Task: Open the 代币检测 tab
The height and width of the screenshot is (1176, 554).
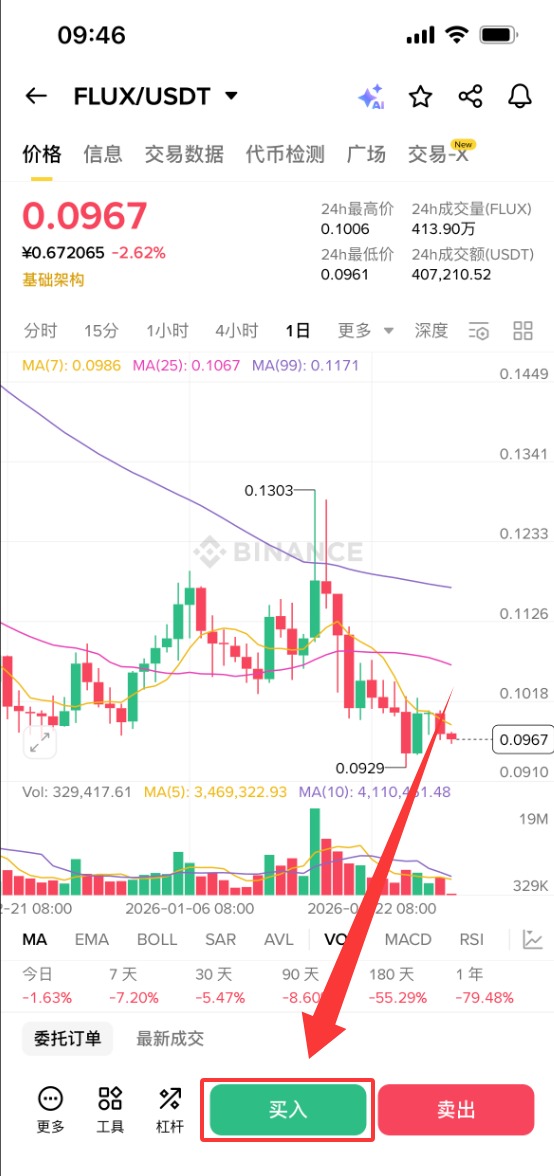Action: tap(285, 154)
